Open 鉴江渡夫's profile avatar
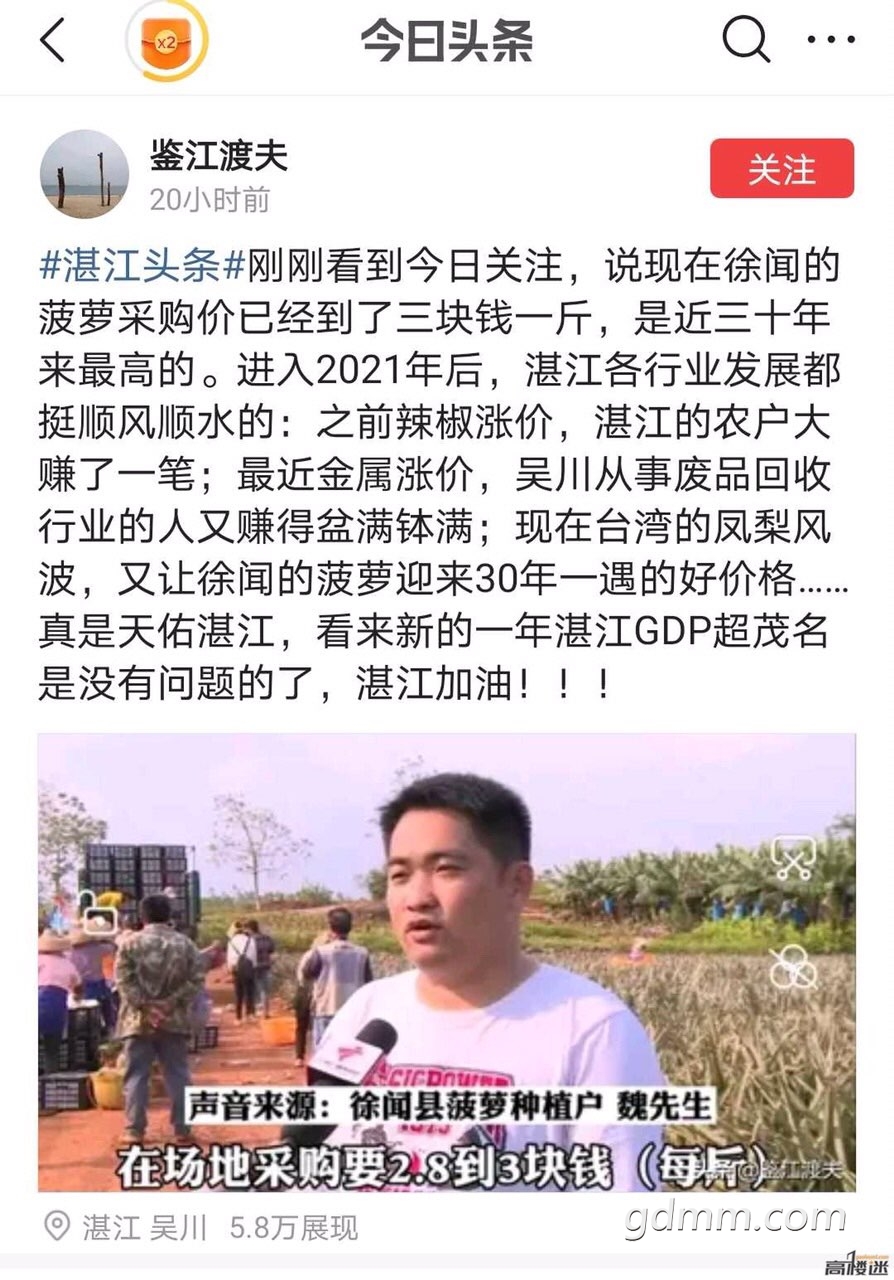The width and height of the screenshot is (894, 1280). [x=84, y=174]
